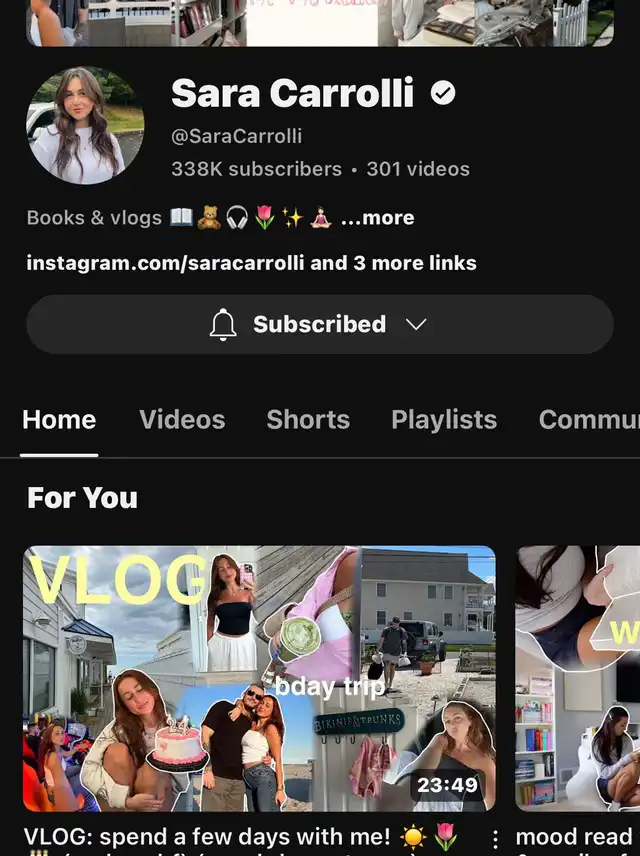
Task: Switch to the Videos tab
Action: coord(182,419)
